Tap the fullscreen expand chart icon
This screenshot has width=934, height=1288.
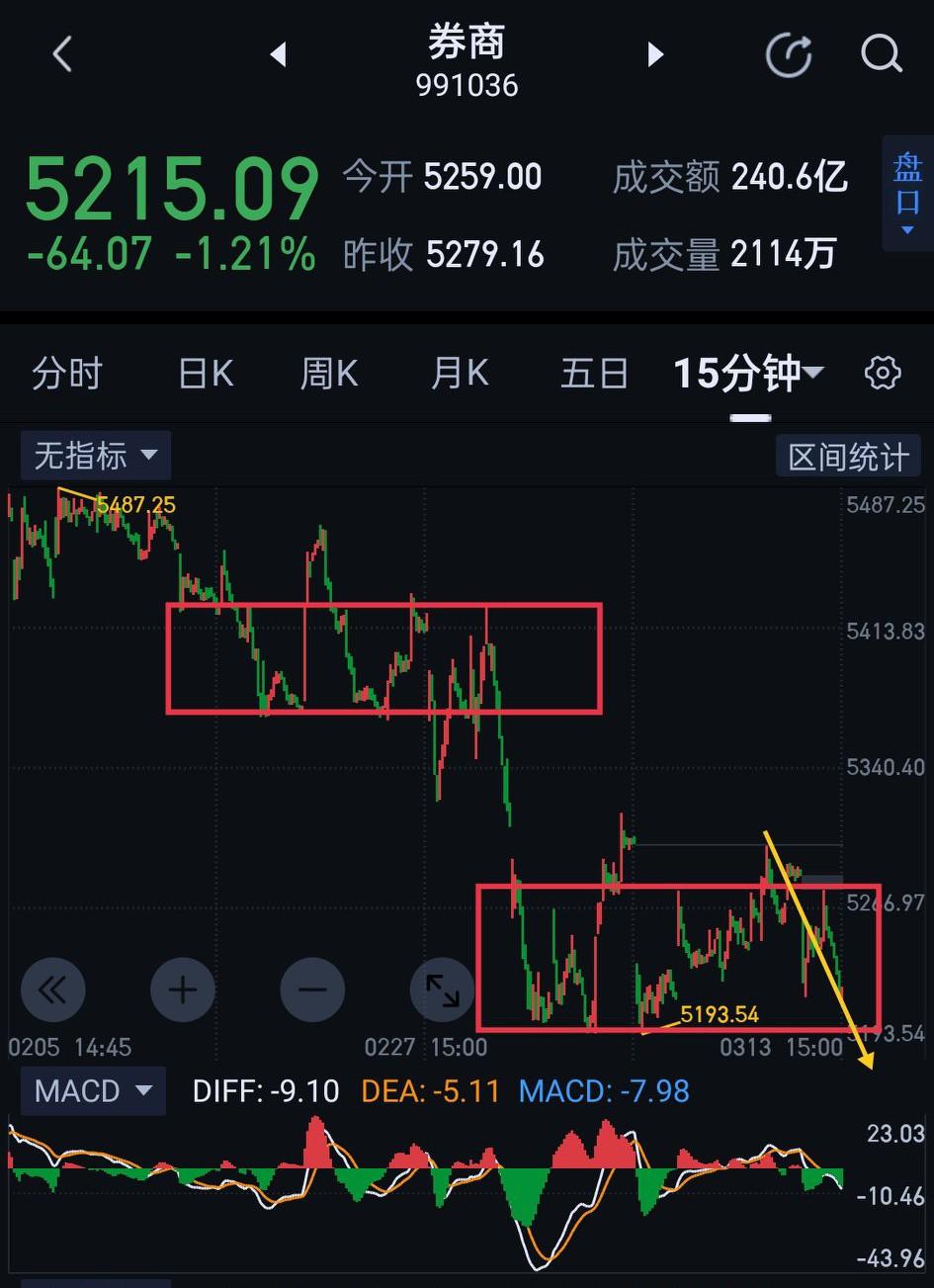point(442,989)
